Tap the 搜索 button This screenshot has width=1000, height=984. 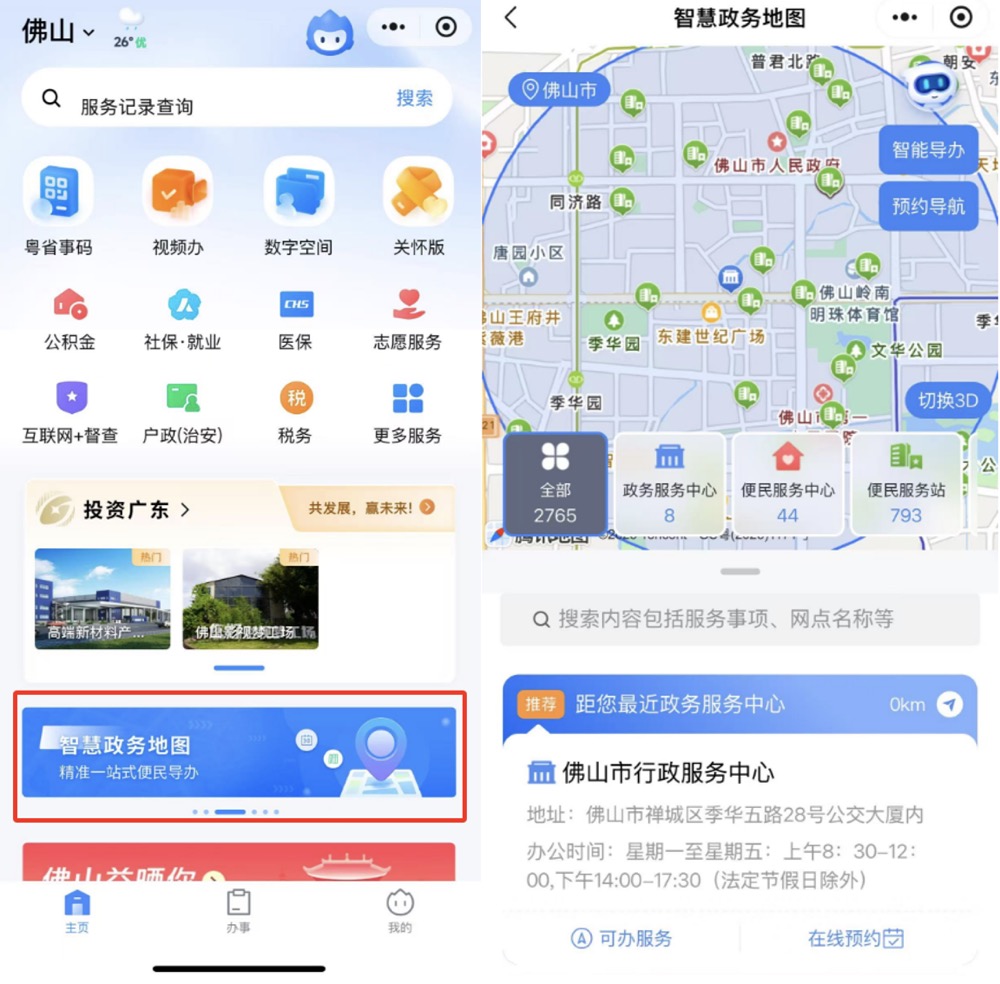tap(414, 98)
